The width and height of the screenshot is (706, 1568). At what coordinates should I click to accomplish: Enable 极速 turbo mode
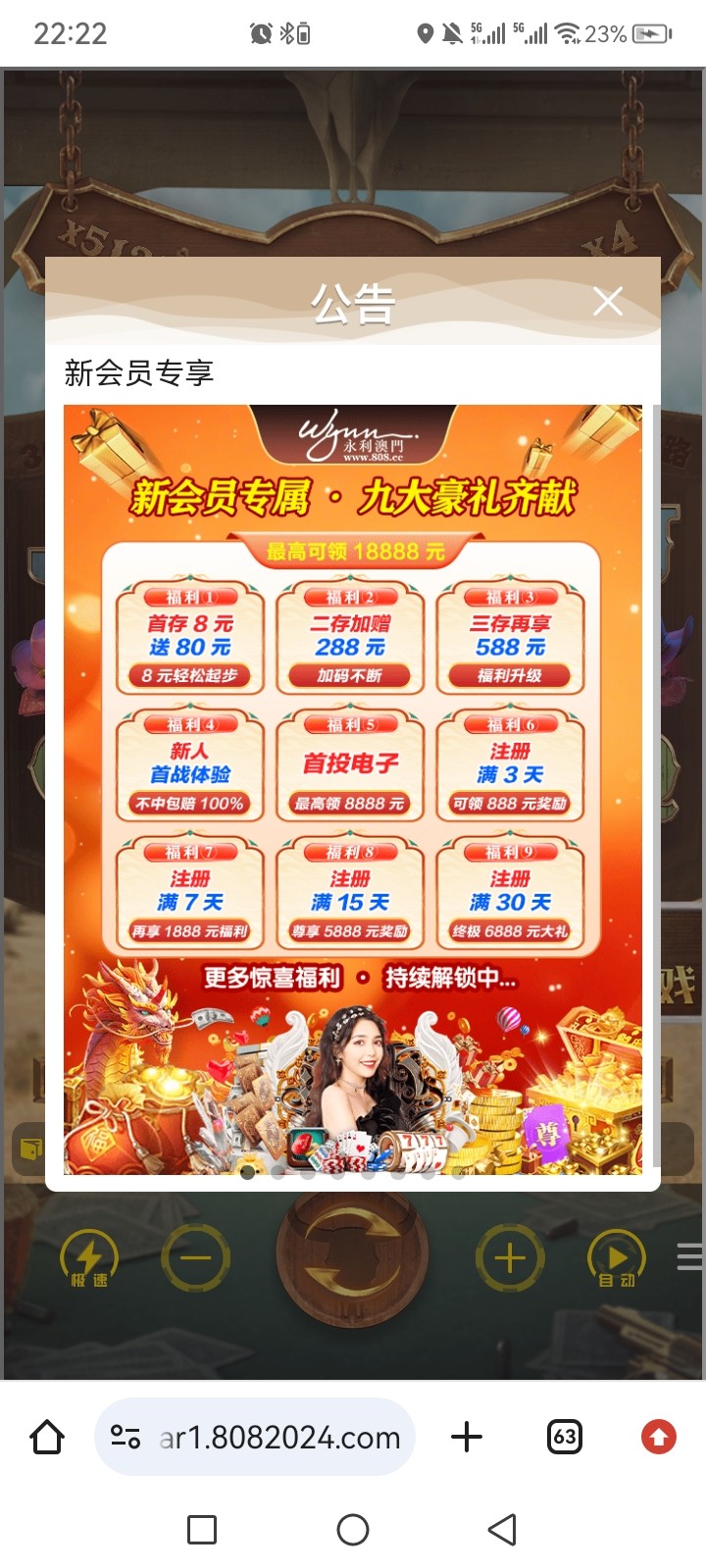point(89,1259)
